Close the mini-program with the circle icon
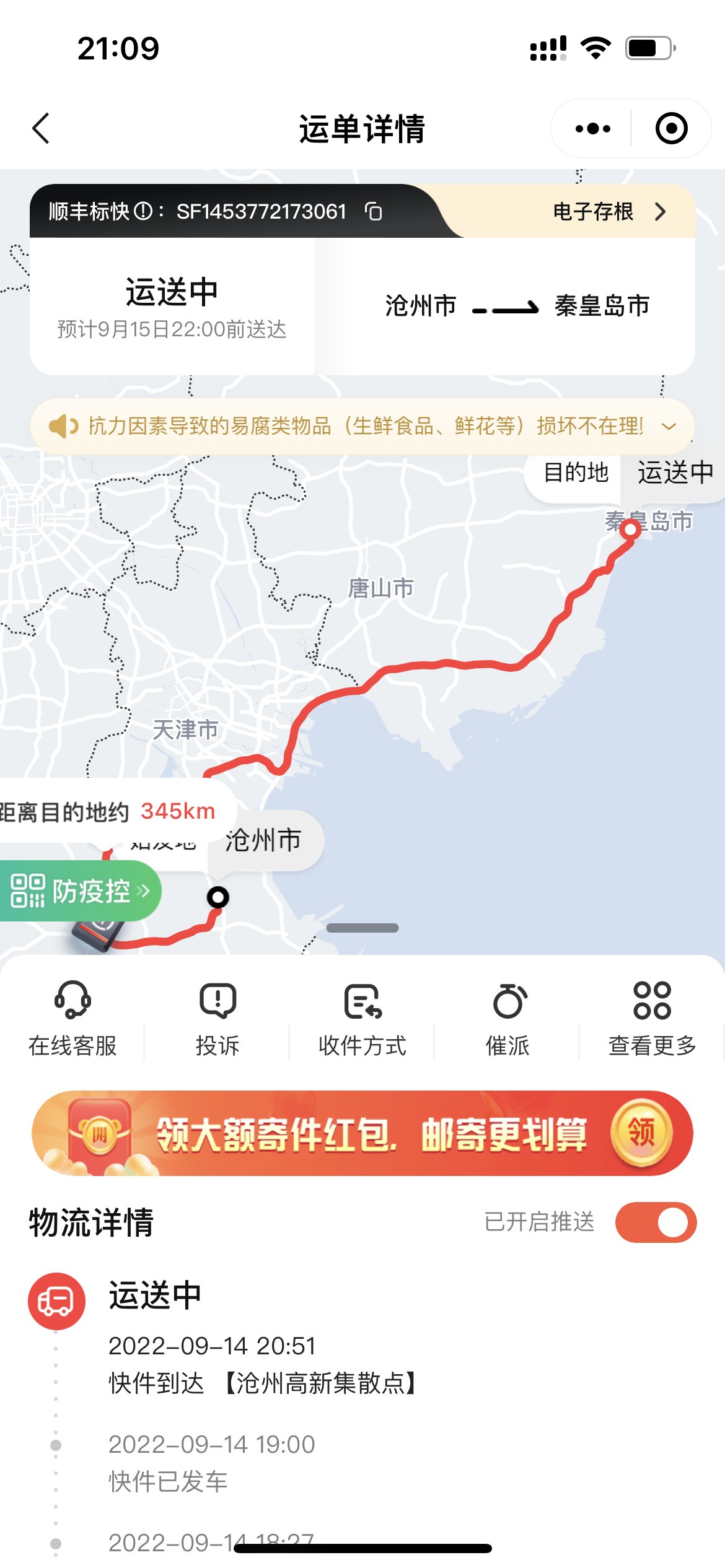 671,129
